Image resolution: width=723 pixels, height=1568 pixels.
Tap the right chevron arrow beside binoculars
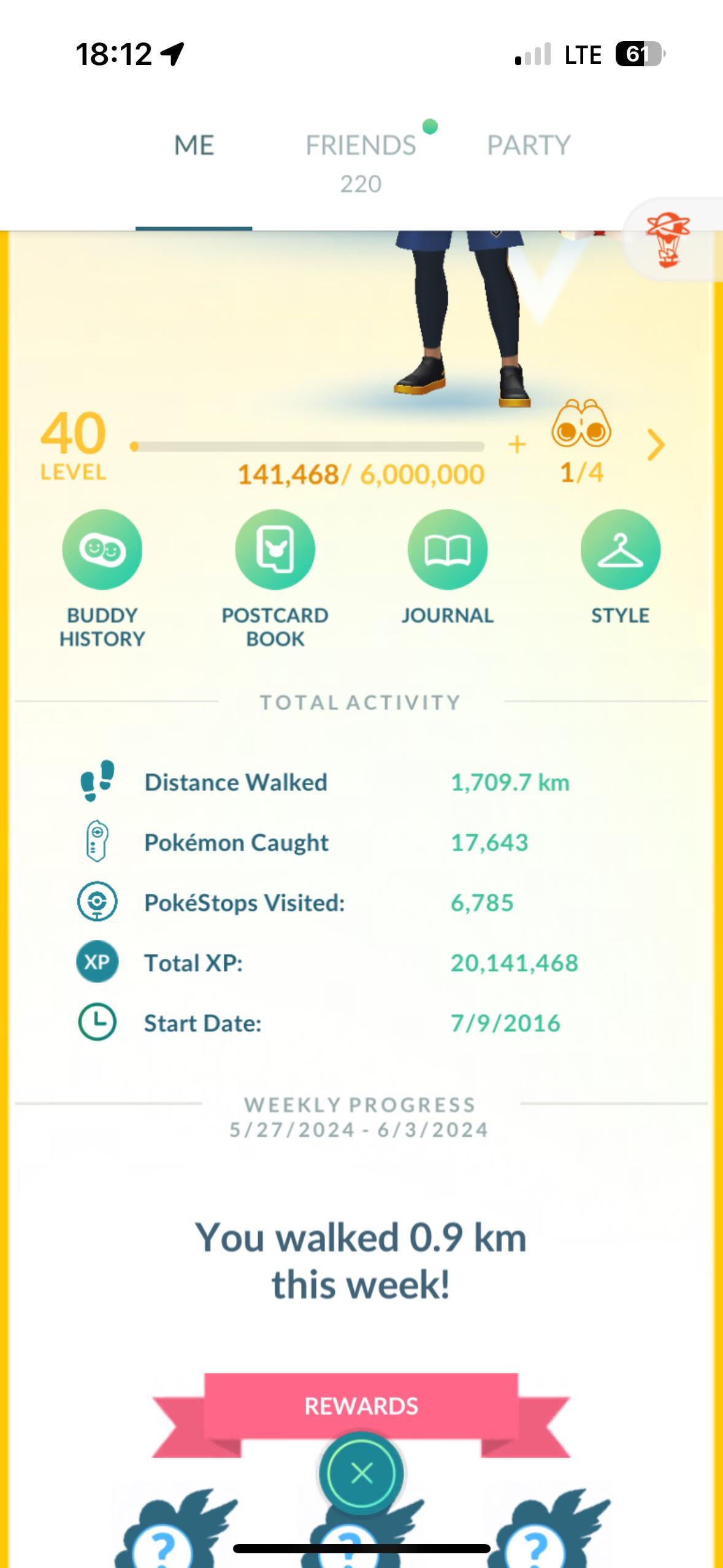tap(656, 445)
